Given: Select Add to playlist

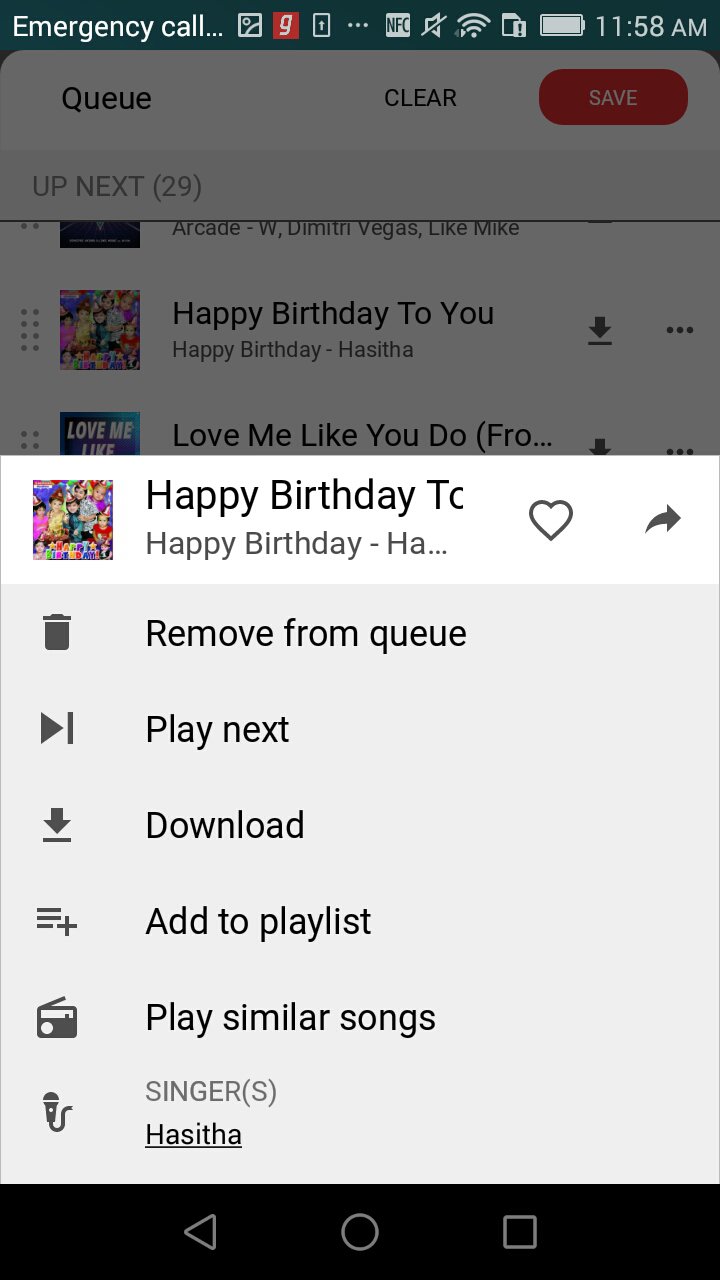Looking at the screenshot, I should [258, 922].
